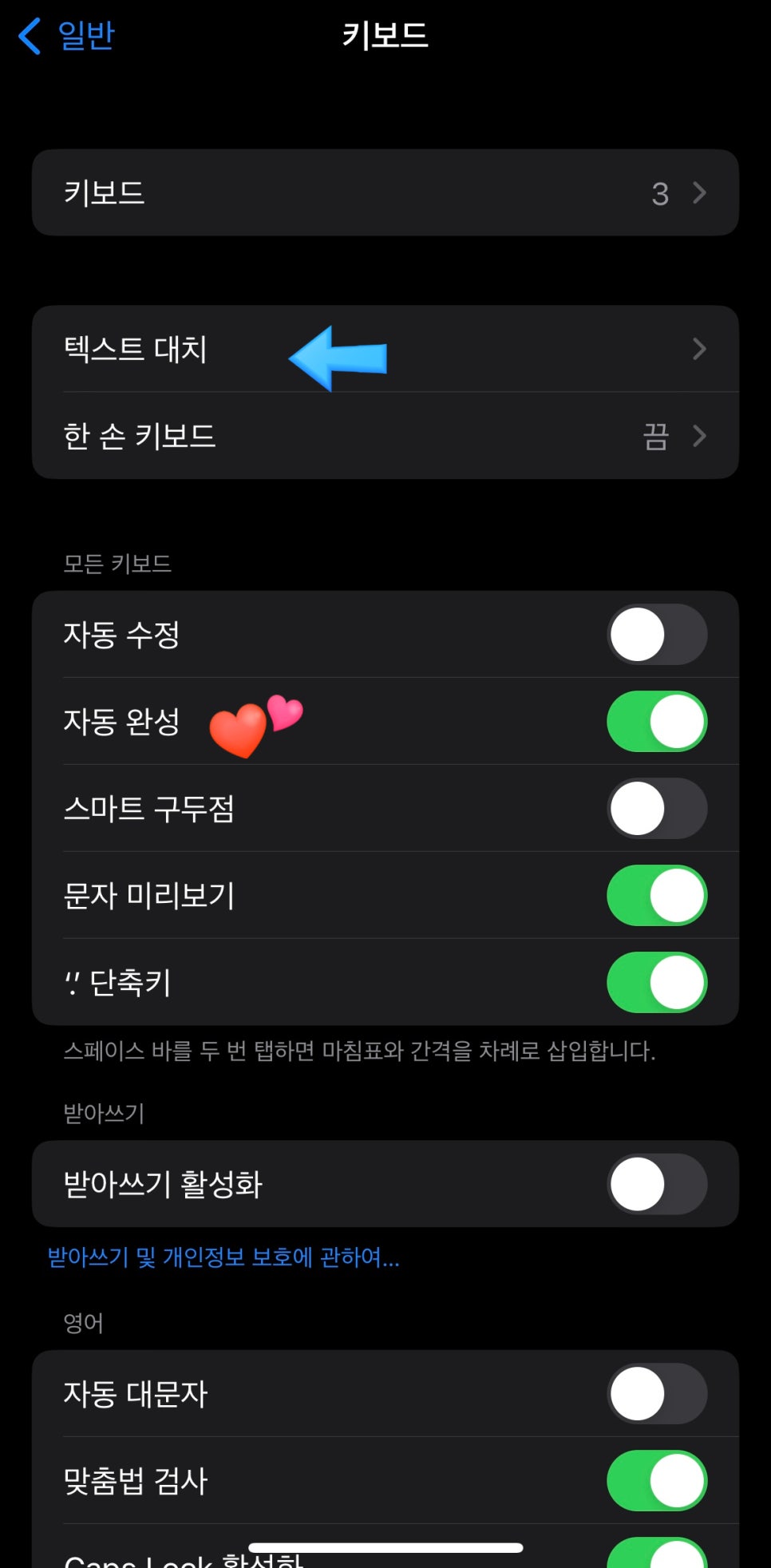Open 텍스트 대치 settings
This screenshot has width=771, height=1568.
click(x=385, y=349)
